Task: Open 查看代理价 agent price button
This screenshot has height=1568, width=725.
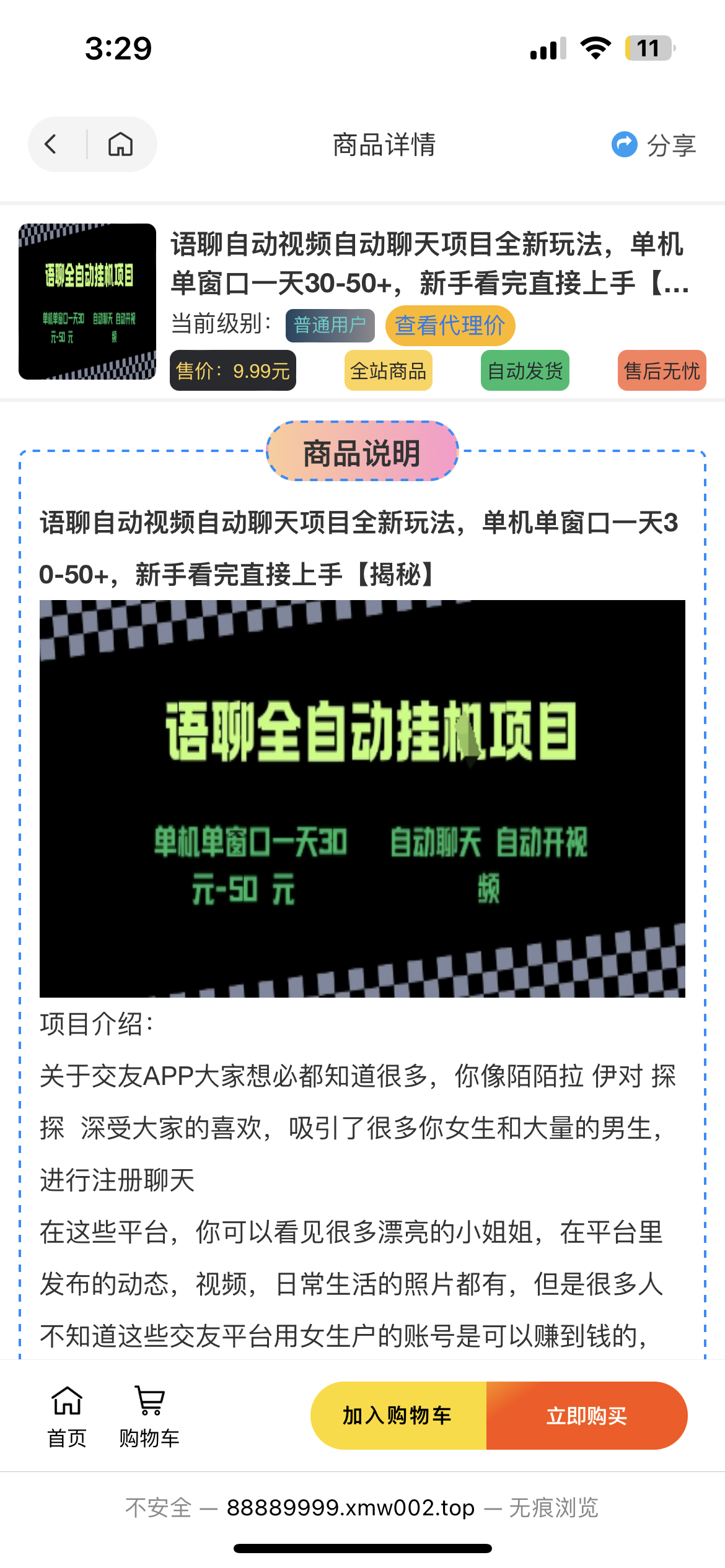Action: point(450,325)
